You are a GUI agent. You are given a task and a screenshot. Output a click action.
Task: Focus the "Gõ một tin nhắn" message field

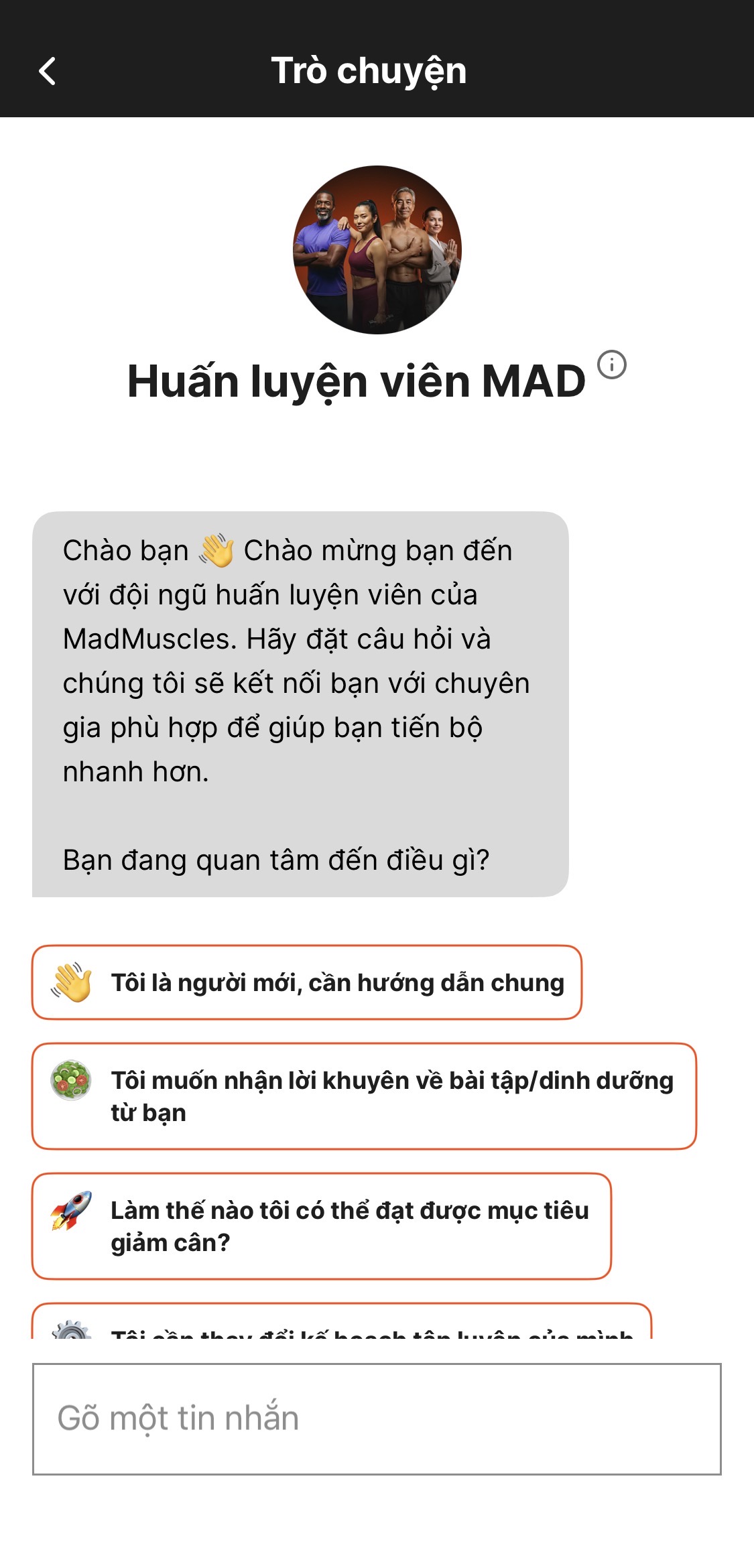click(x=377, y=1419)
